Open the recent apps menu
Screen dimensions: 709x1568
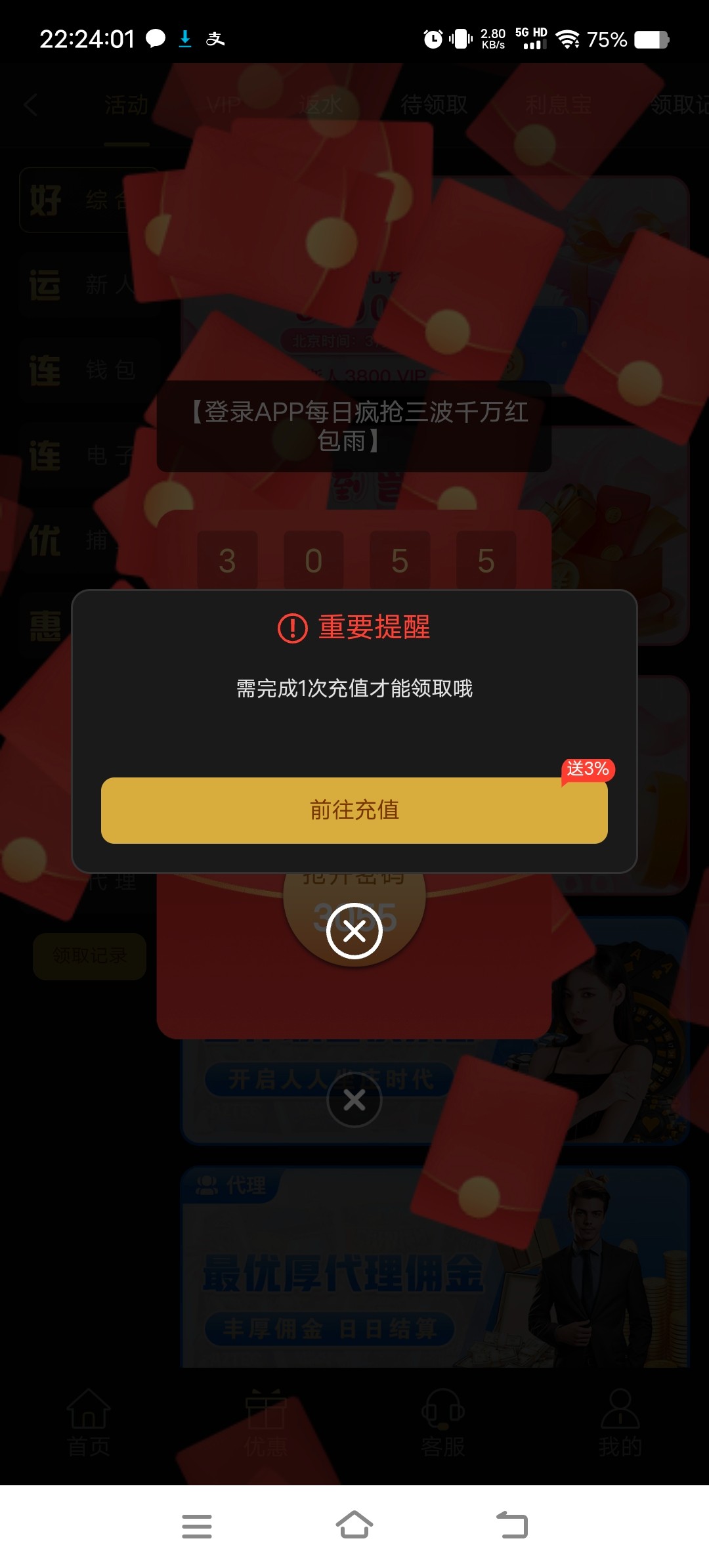(x=197, y=1526)
